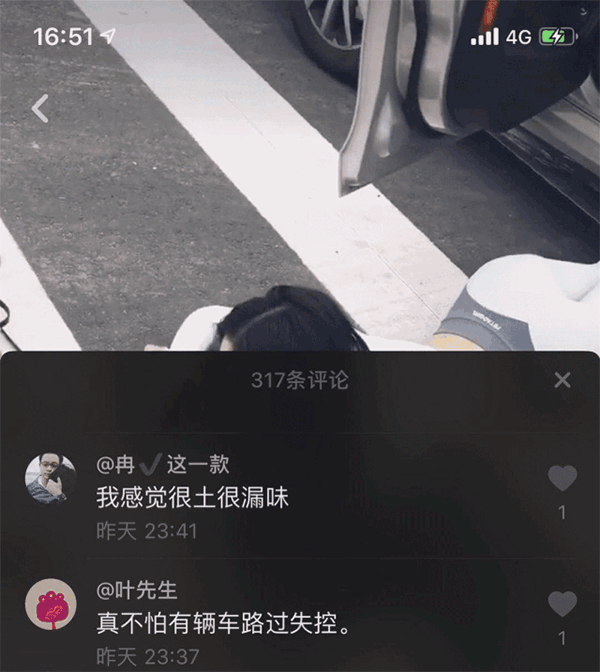The image size is (600, 672).
Task: Like 叶先生's comment
Action: click(x=562, y=604)
